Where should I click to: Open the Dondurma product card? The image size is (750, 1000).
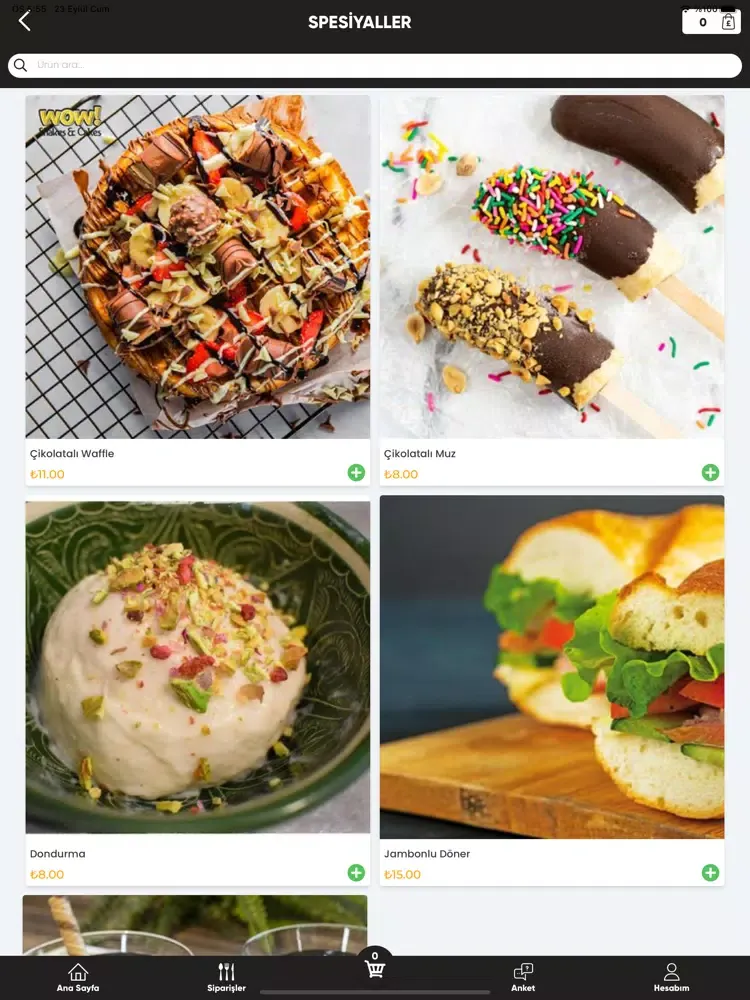pyautogui.click(x=197, y=667)
